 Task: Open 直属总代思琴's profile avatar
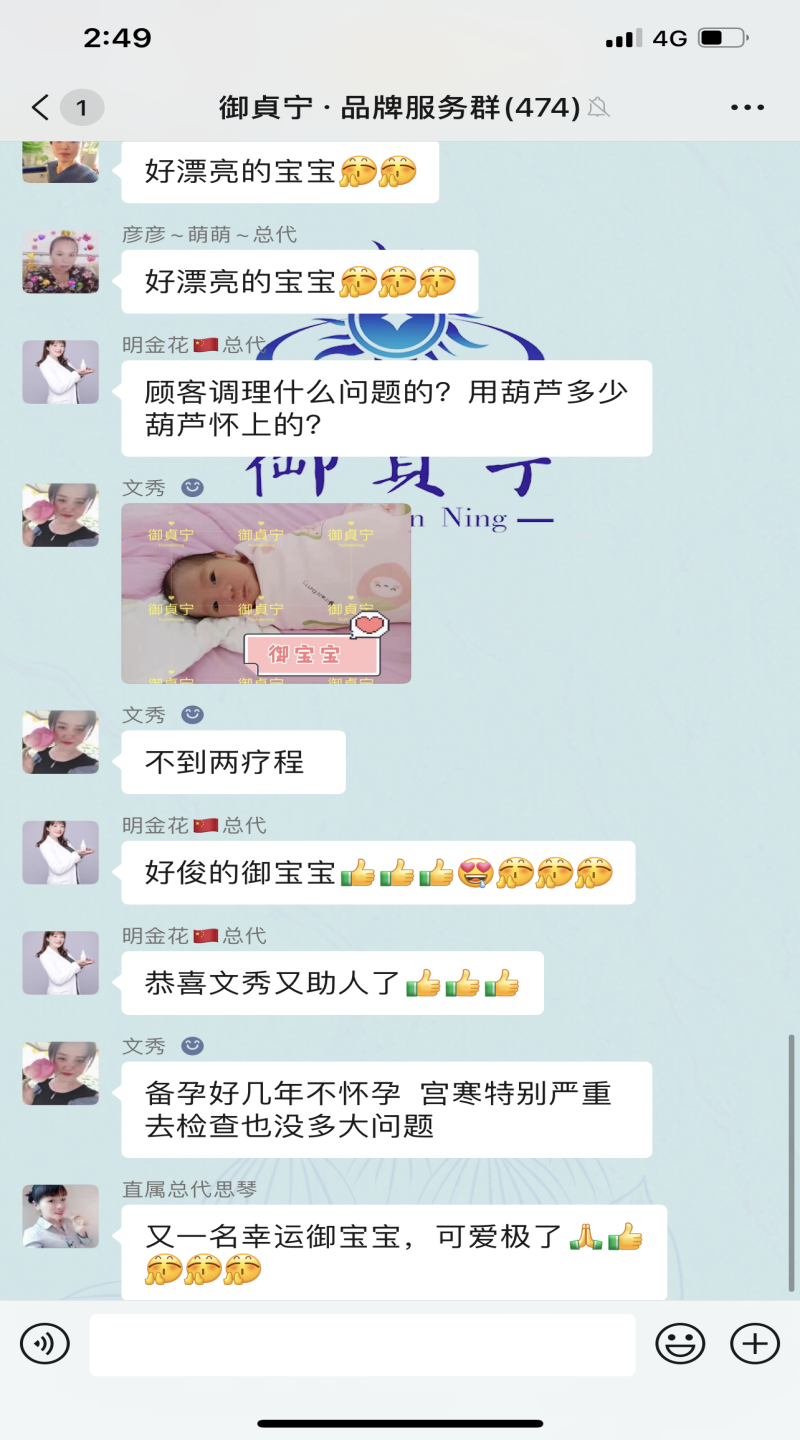tap(61, 1216)
